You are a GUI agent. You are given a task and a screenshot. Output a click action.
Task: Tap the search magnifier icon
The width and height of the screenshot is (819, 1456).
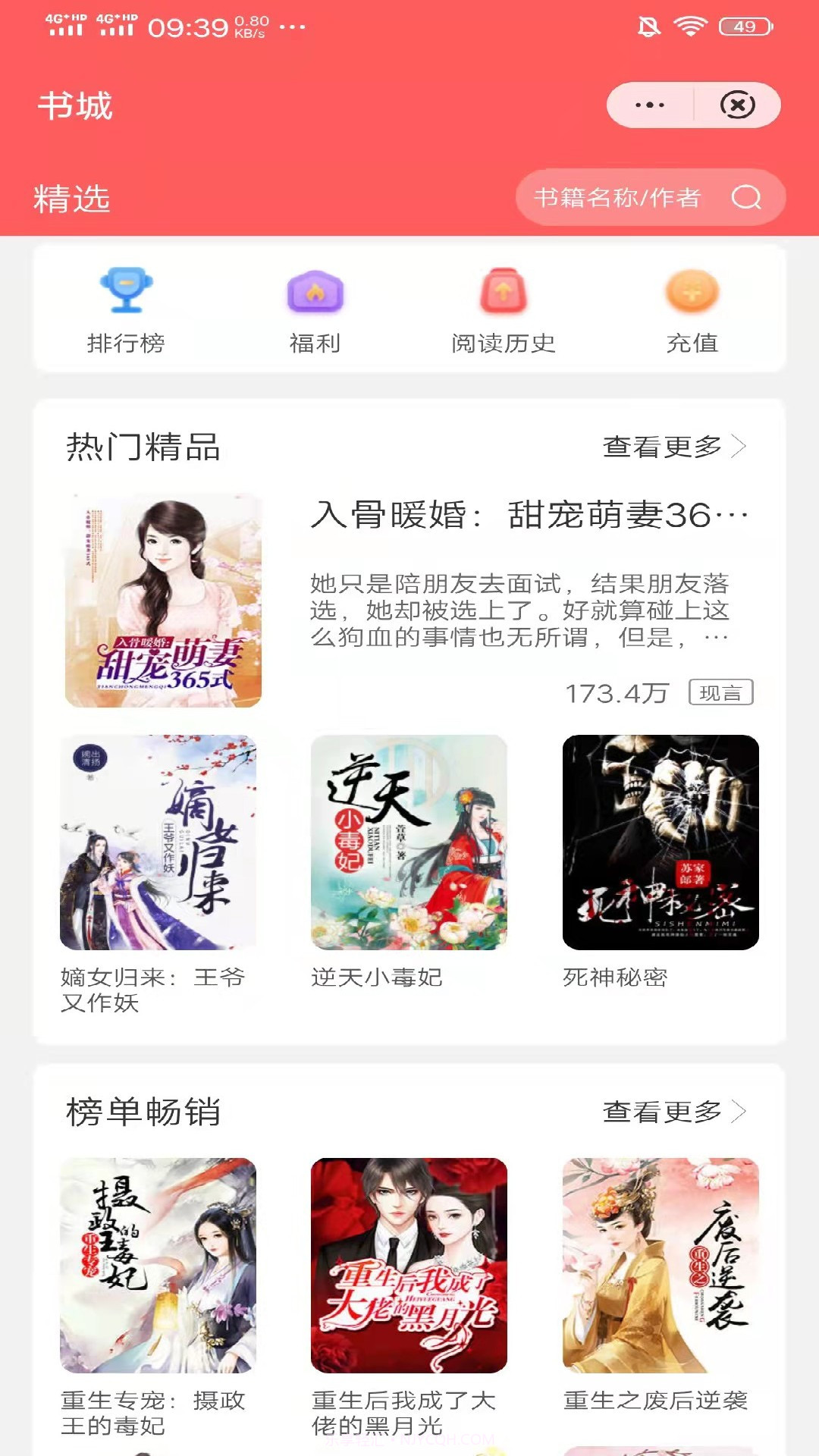(x=746, y=199)
